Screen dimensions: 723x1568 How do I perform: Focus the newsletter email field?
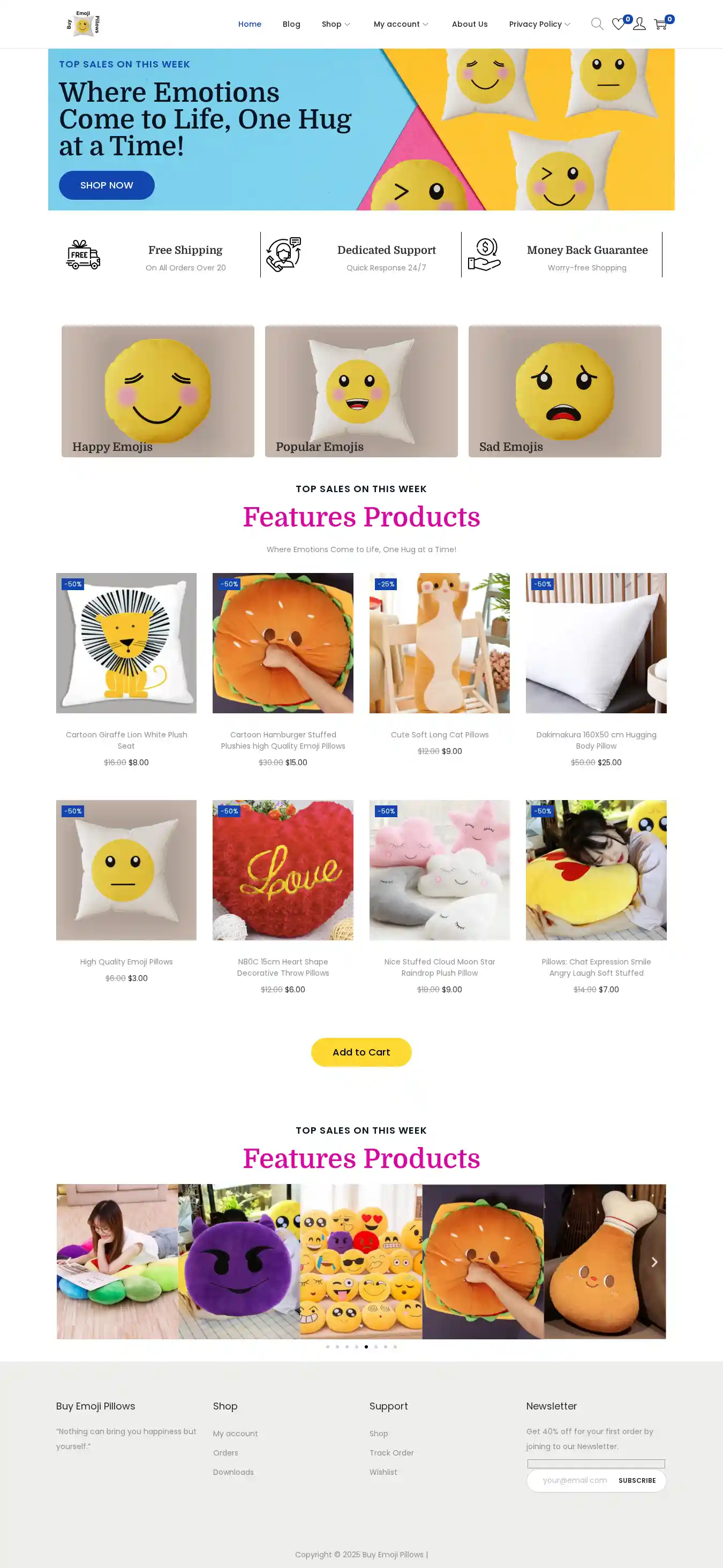[x=575, y=1480]
